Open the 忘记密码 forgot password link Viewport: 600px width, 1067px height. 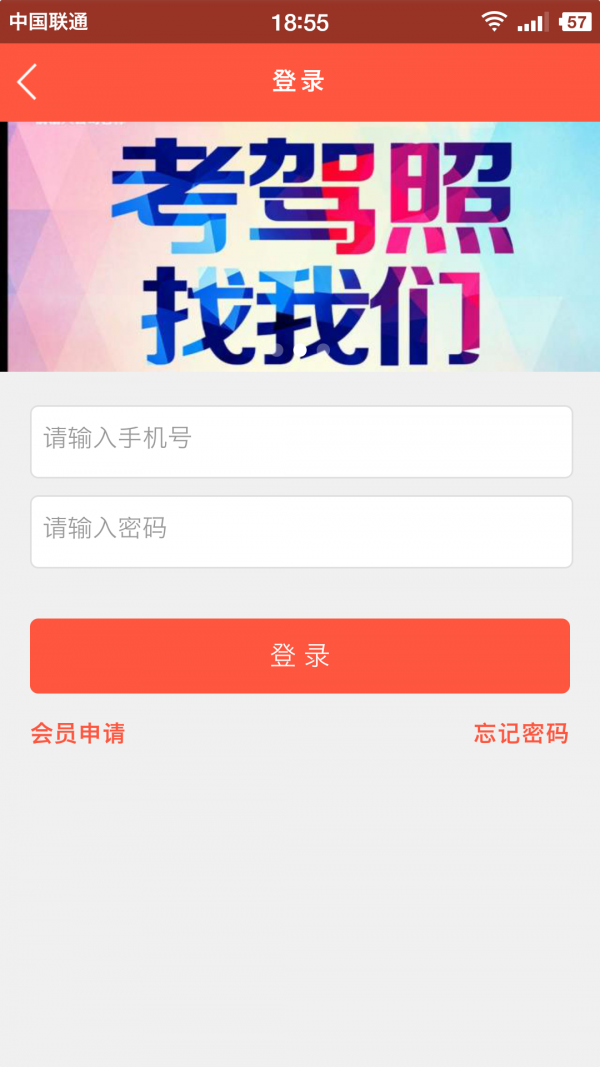pos(521,734)
